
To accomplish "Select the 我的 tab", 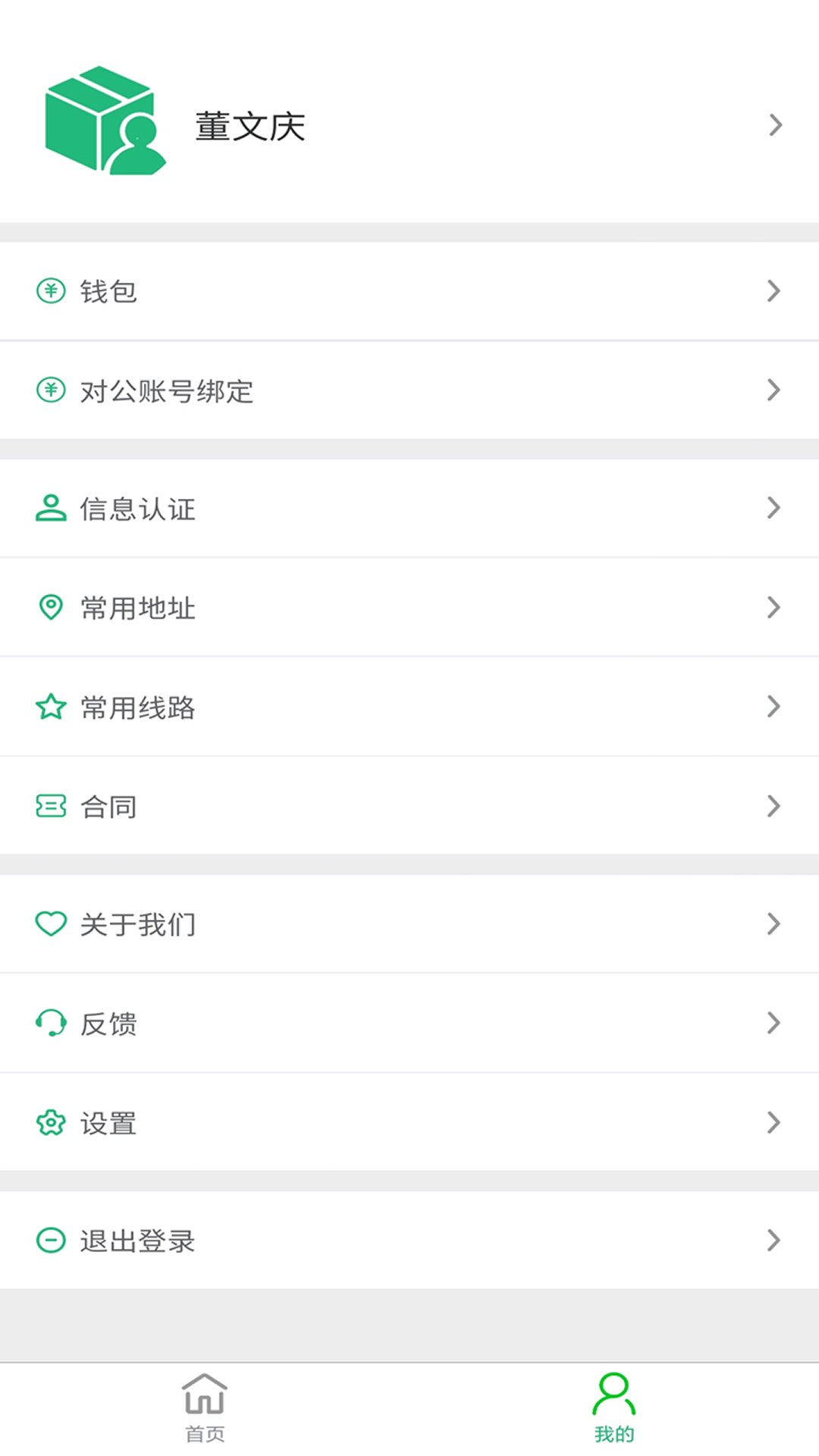I will click(614, 1407).
